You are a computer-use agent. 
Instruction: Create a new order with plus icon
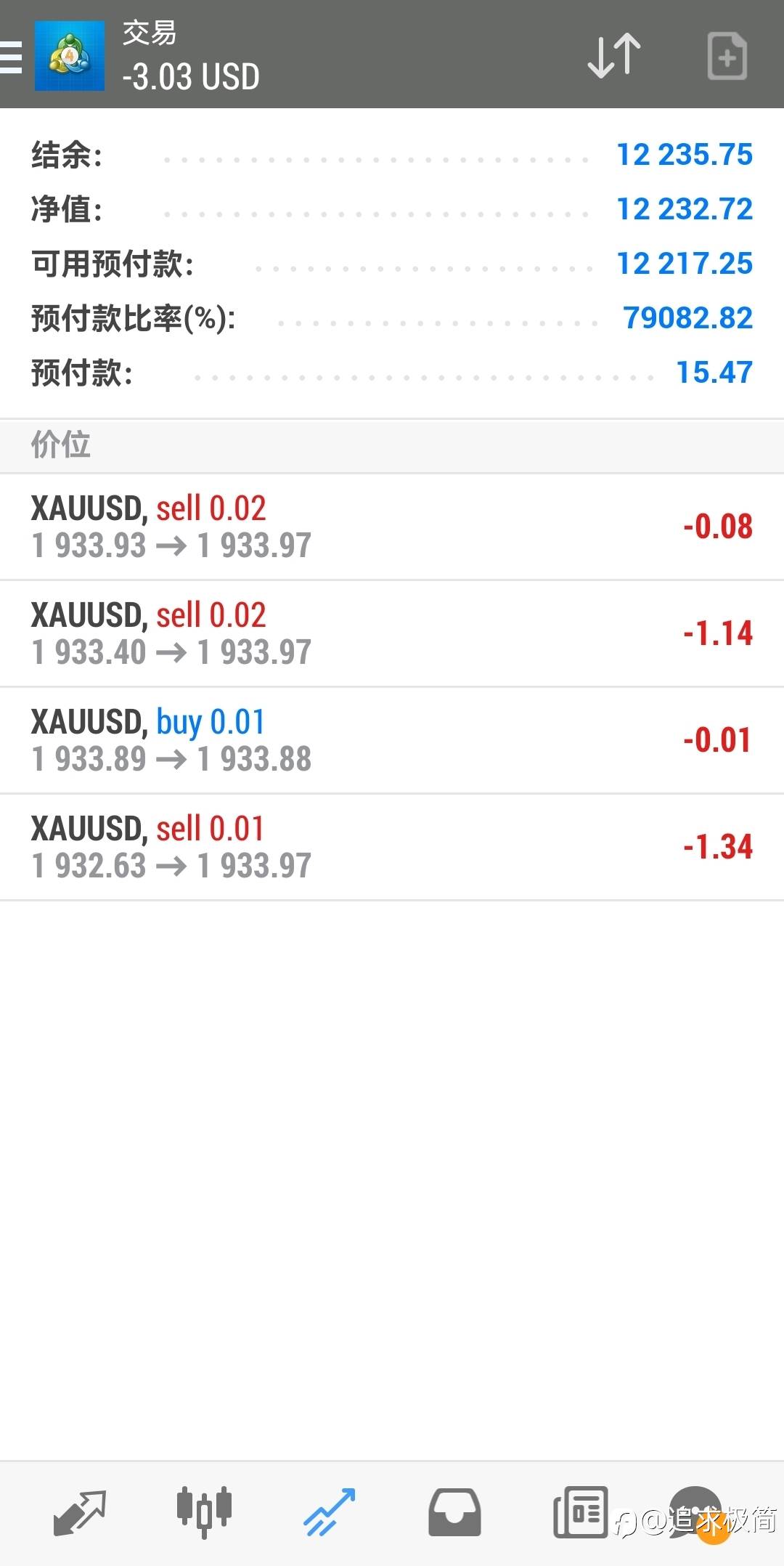pos(727,56)
